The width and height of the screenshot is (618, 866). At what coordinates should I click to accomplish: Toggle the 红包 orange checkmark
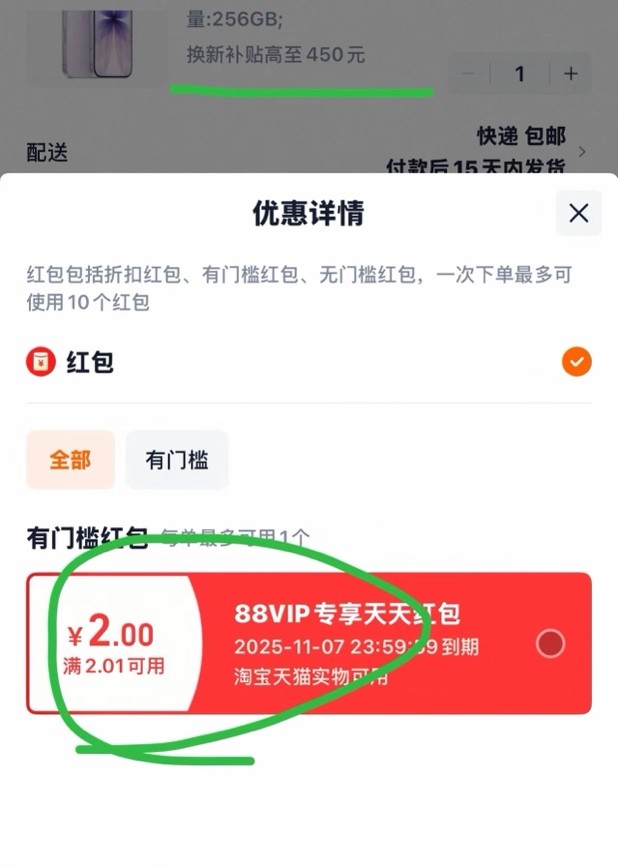(x=576, y=362)
